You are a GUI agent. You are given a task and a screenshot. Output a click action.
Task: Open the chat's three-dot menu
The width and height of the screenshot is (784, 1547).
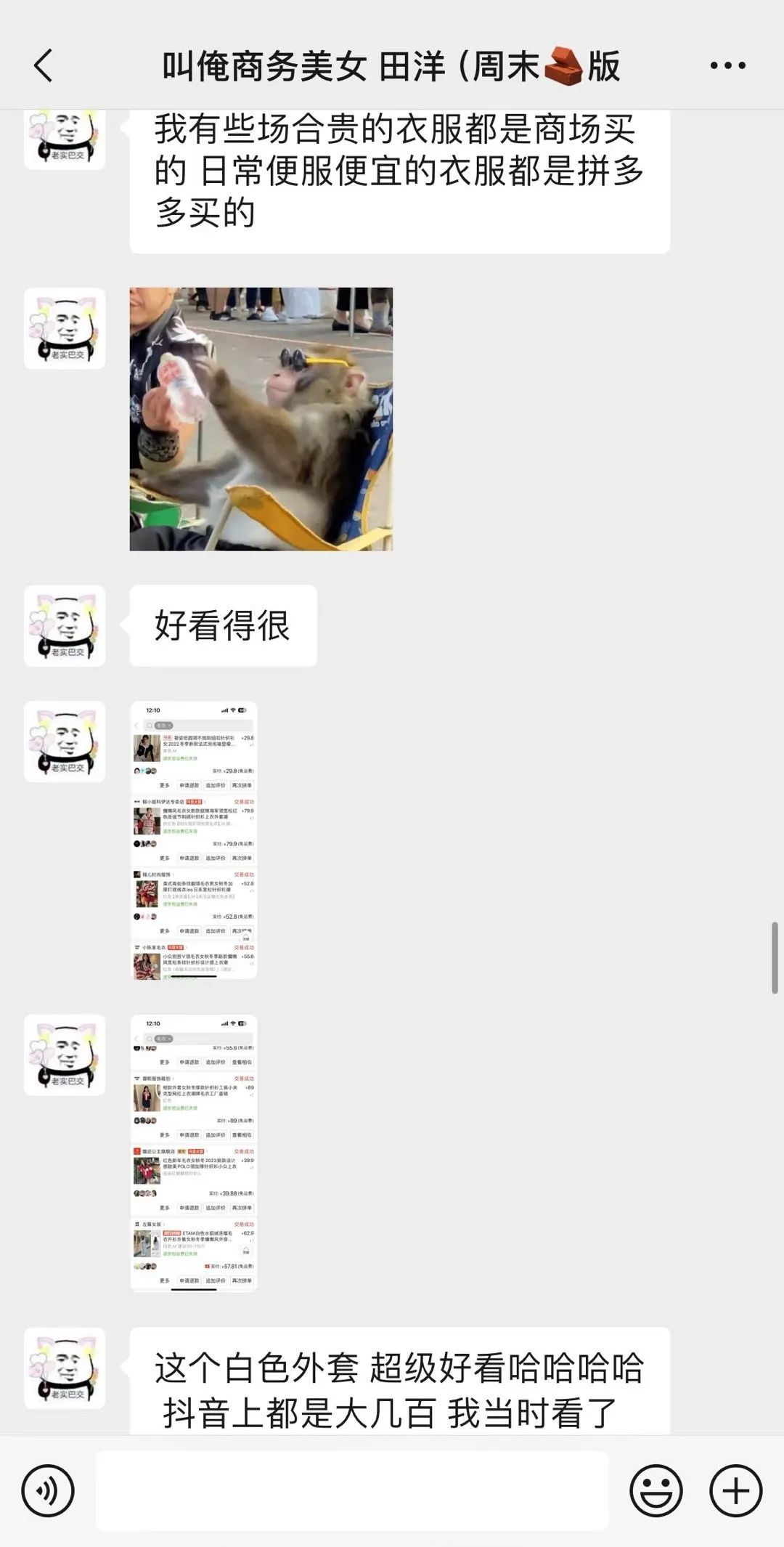click(x=727, y=66)
